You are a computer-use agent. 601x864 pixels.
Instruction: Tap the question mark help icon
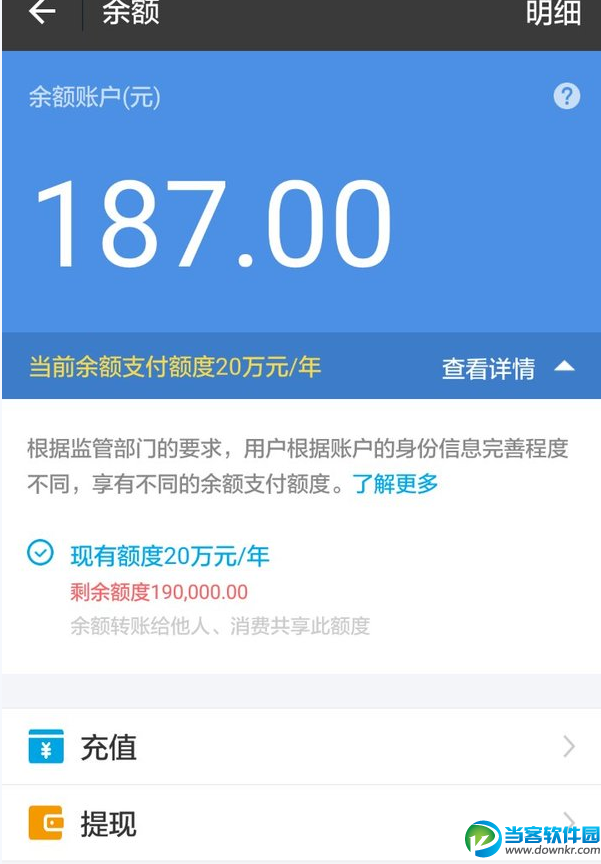click(x=567, y=96)
